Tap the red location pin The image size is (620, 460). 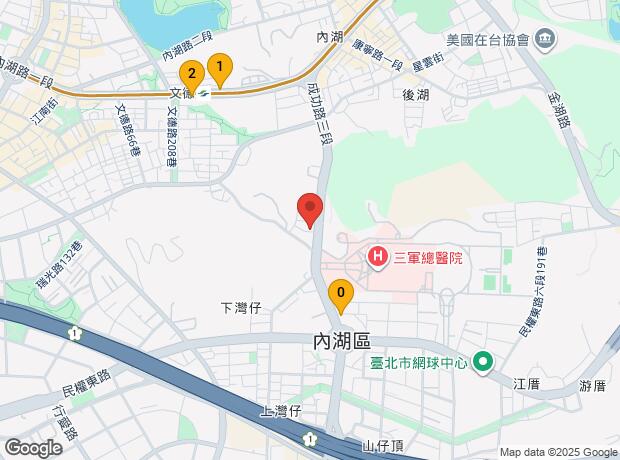coord(310,209)
